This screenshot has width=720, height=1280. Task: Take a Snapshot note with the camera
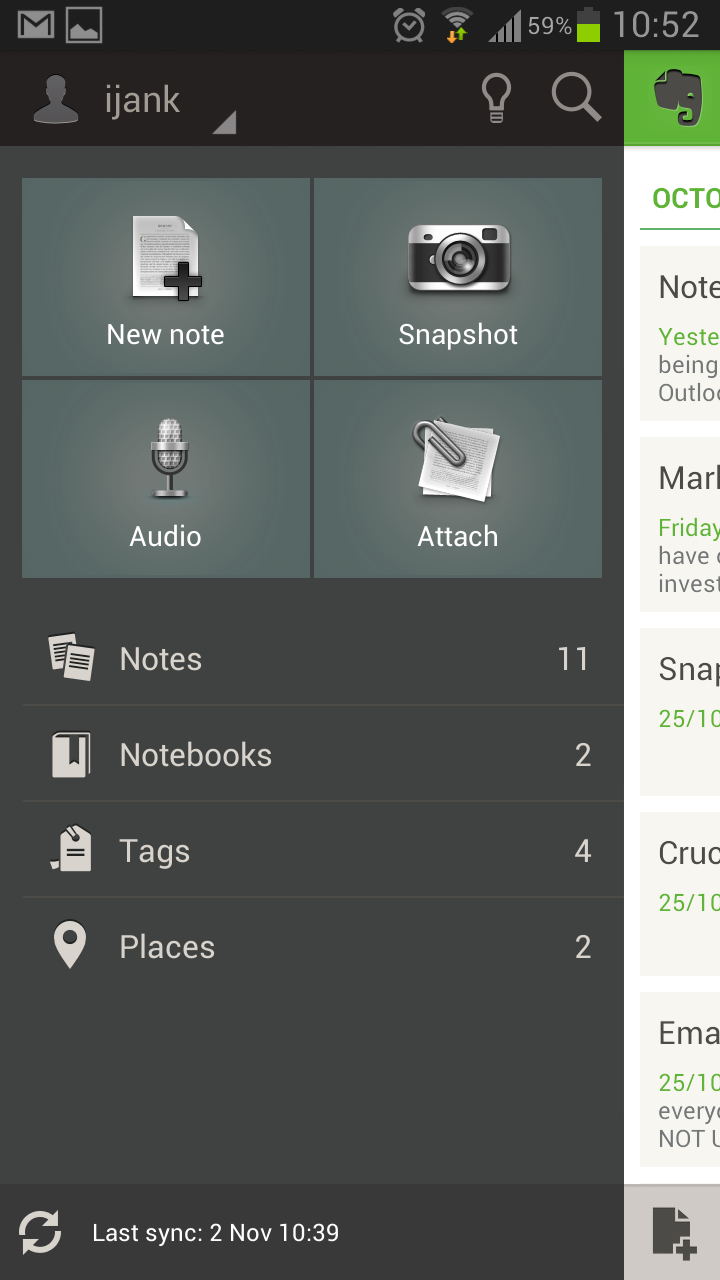pyautogui.click(x=457, y=277)
